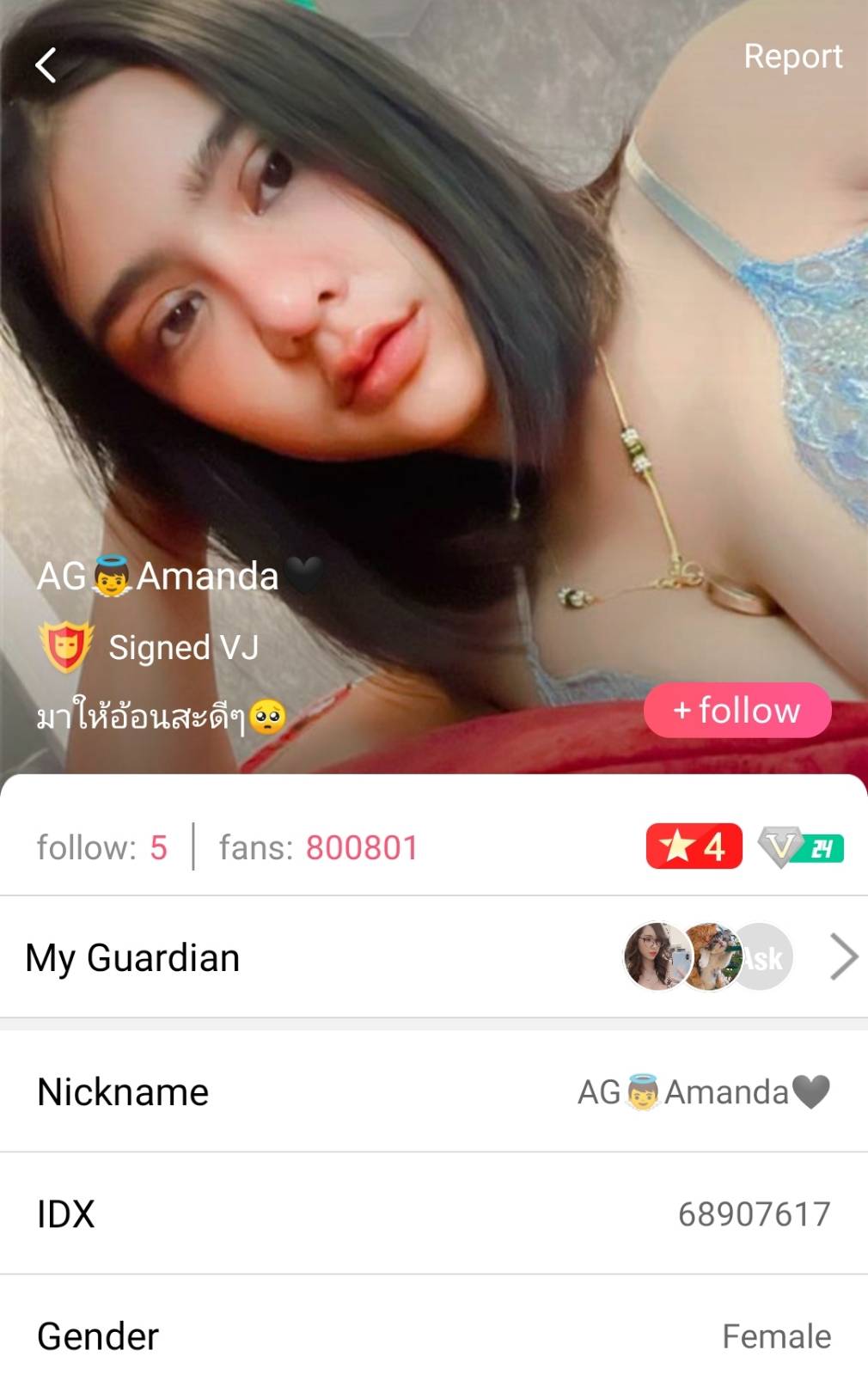Report this profile
Viewport: 868px width, 1393px height.
pos(792,57)
